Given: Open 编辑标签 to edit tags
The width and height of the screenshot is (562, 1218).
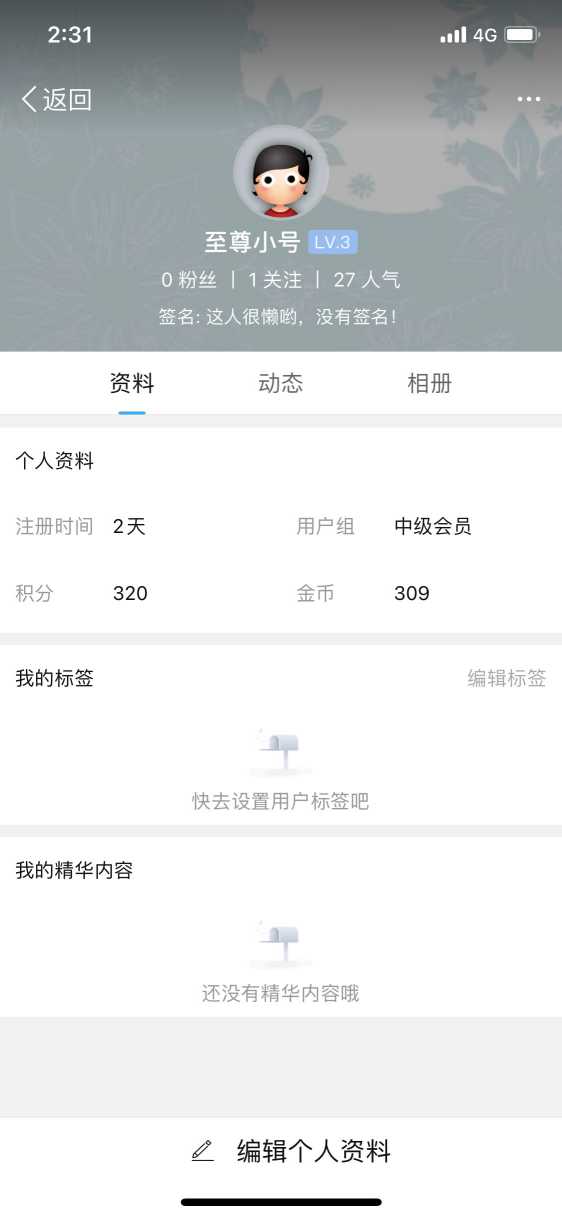Looking at the screenshot, I should click(x=507, y=678).
